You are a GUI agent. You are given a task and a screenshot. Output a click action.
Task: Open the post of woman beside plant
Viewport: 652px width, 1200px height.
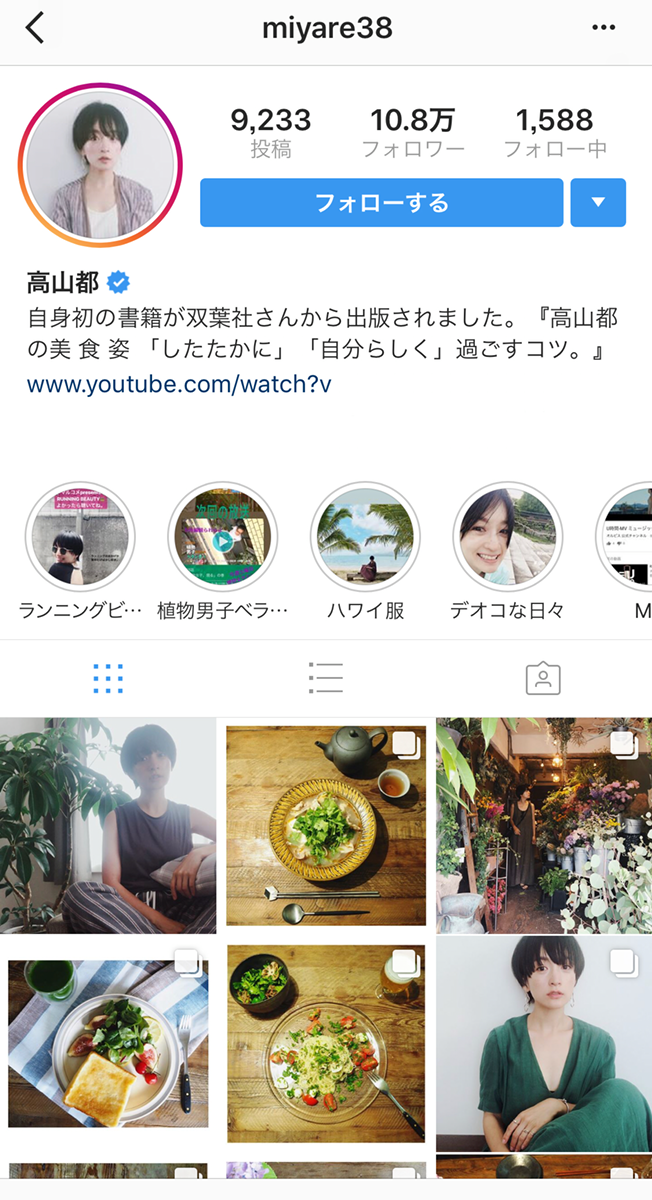[108, 826]
